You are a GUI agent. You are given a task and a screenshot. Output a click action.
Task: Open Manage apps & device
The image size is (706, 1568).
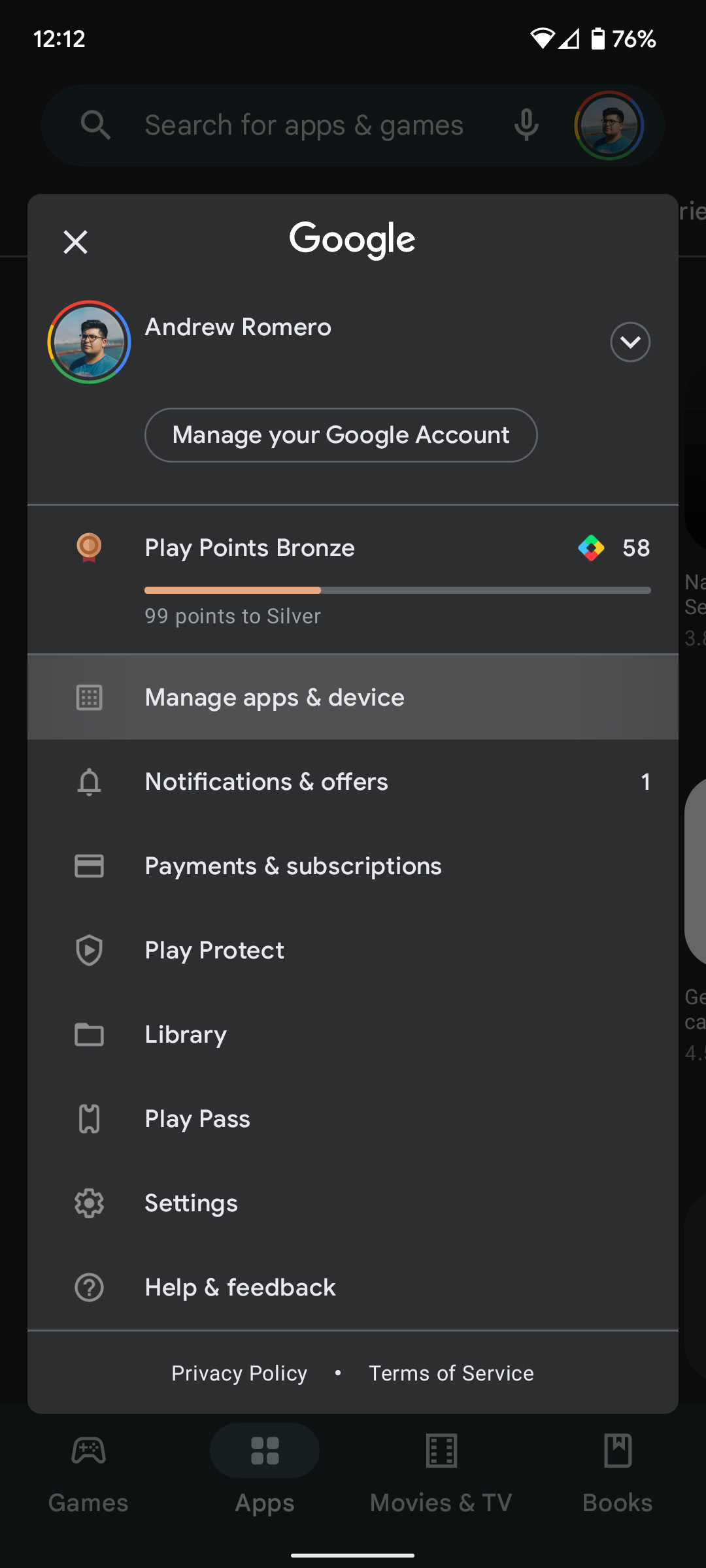click(275, 697)
